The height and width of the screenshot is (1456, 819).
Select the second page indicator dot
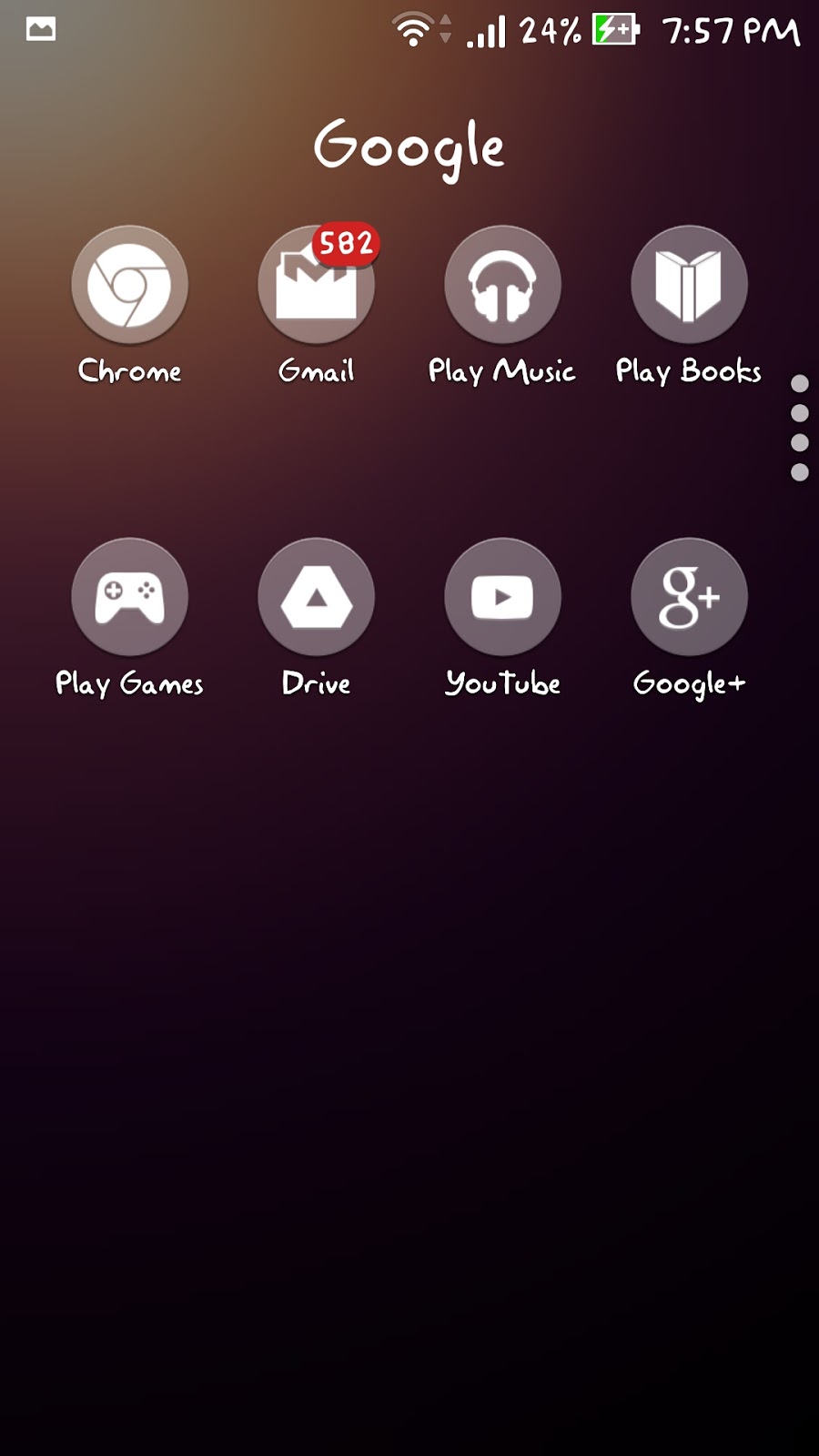click(x=798, y=412)
